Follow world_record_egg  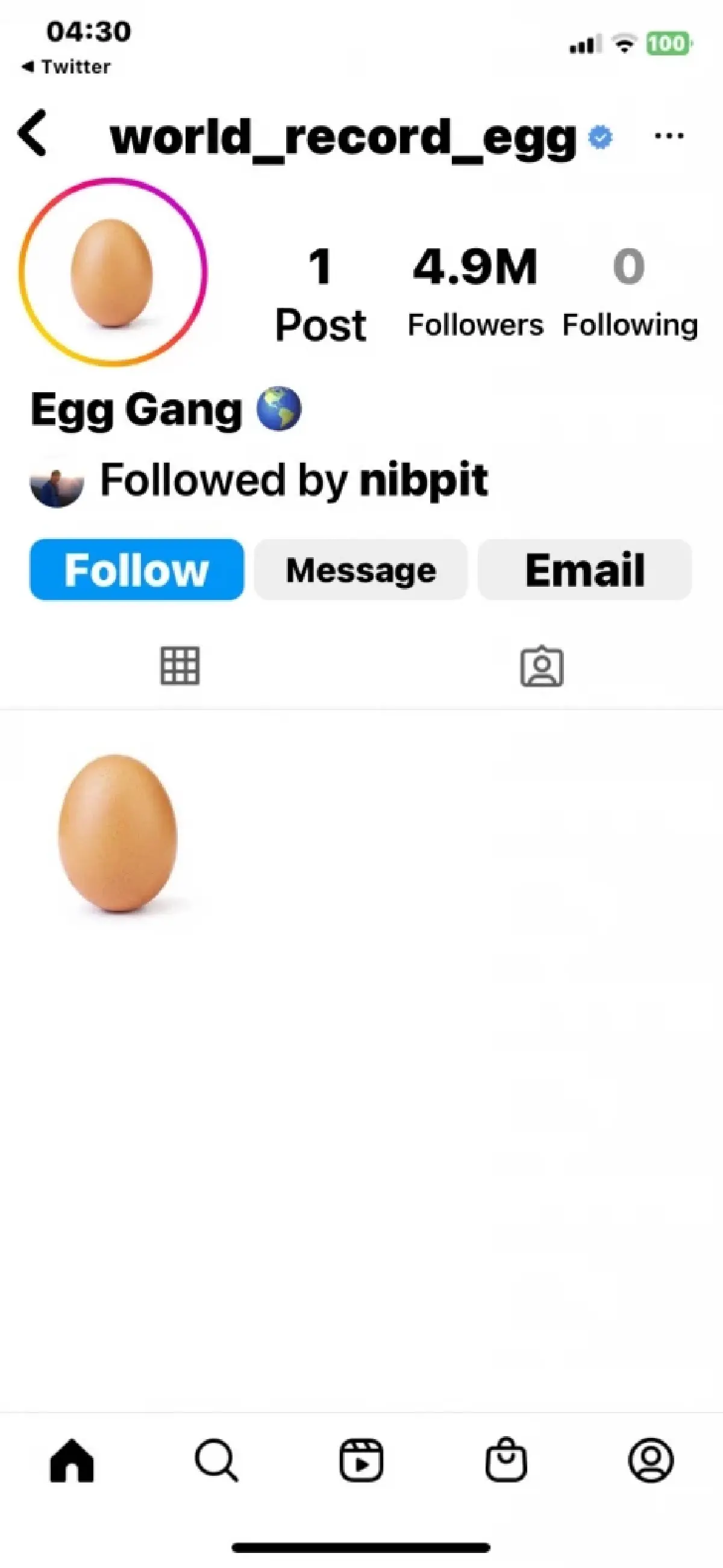136,570
